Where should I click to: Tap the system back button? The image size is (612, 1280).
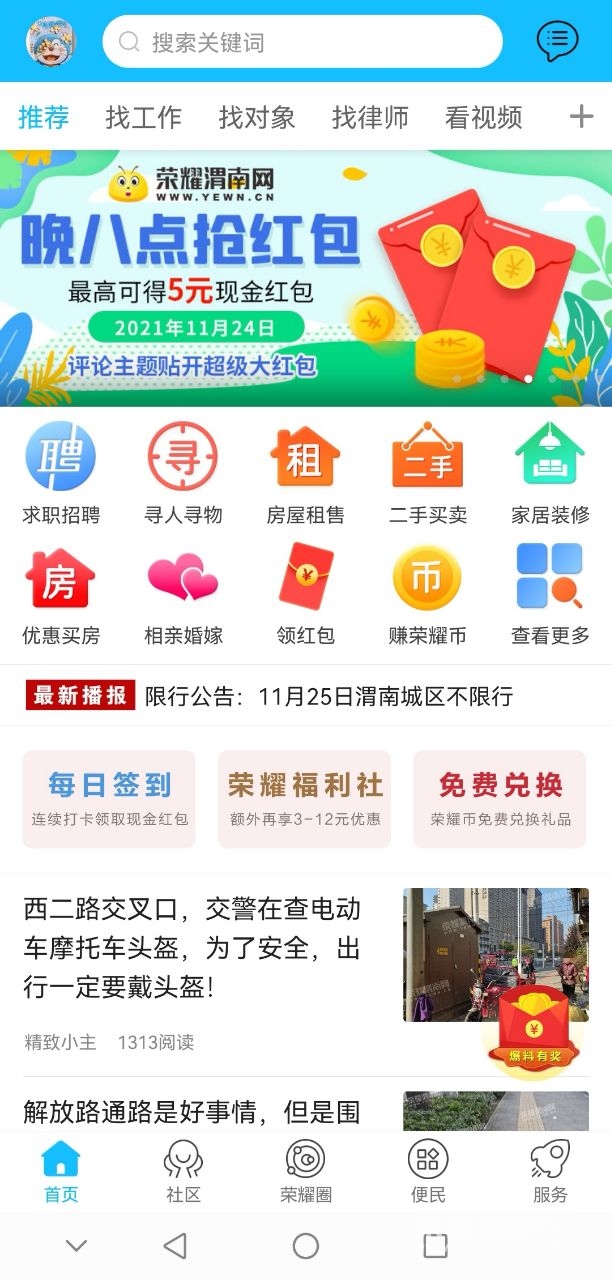point(176,1245)
